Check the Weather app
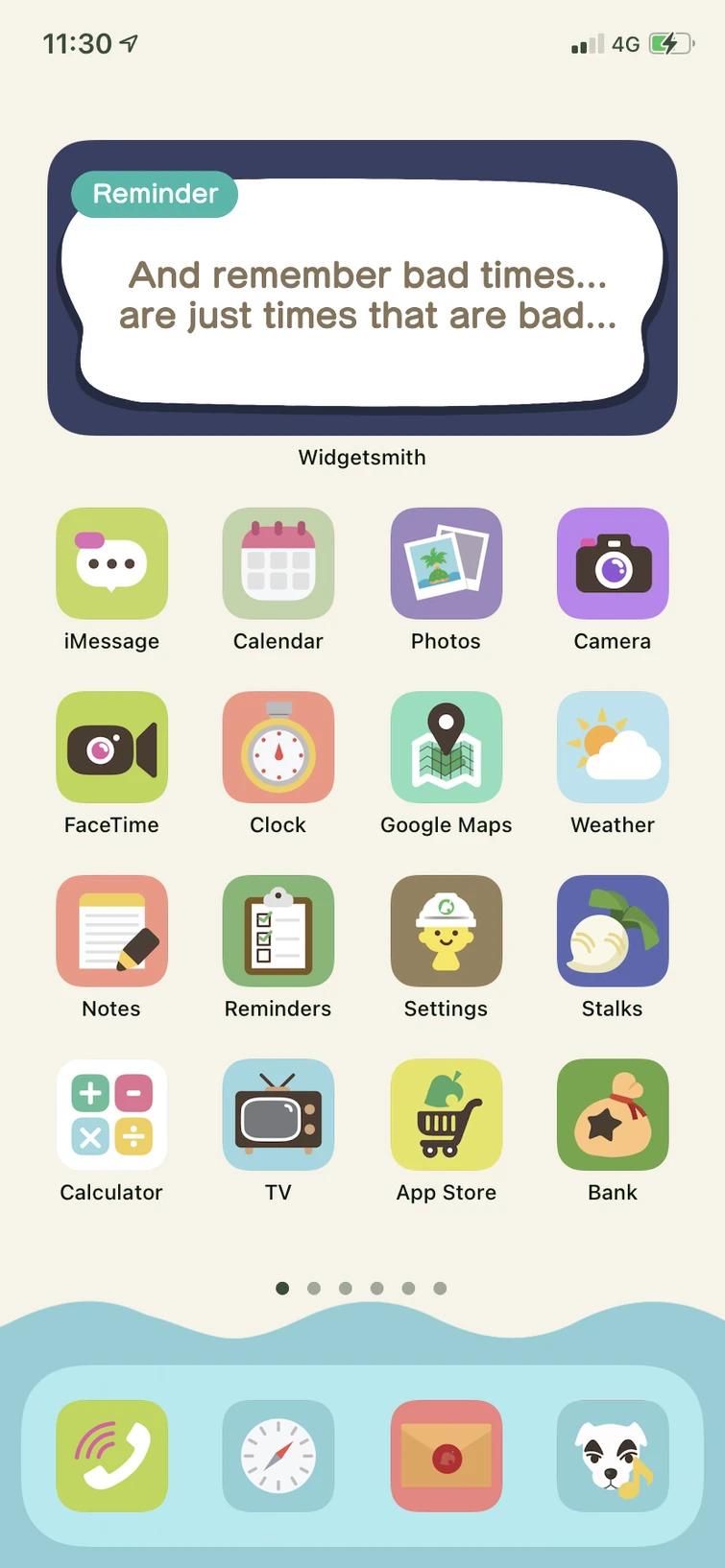 click(x=613, y=747)
